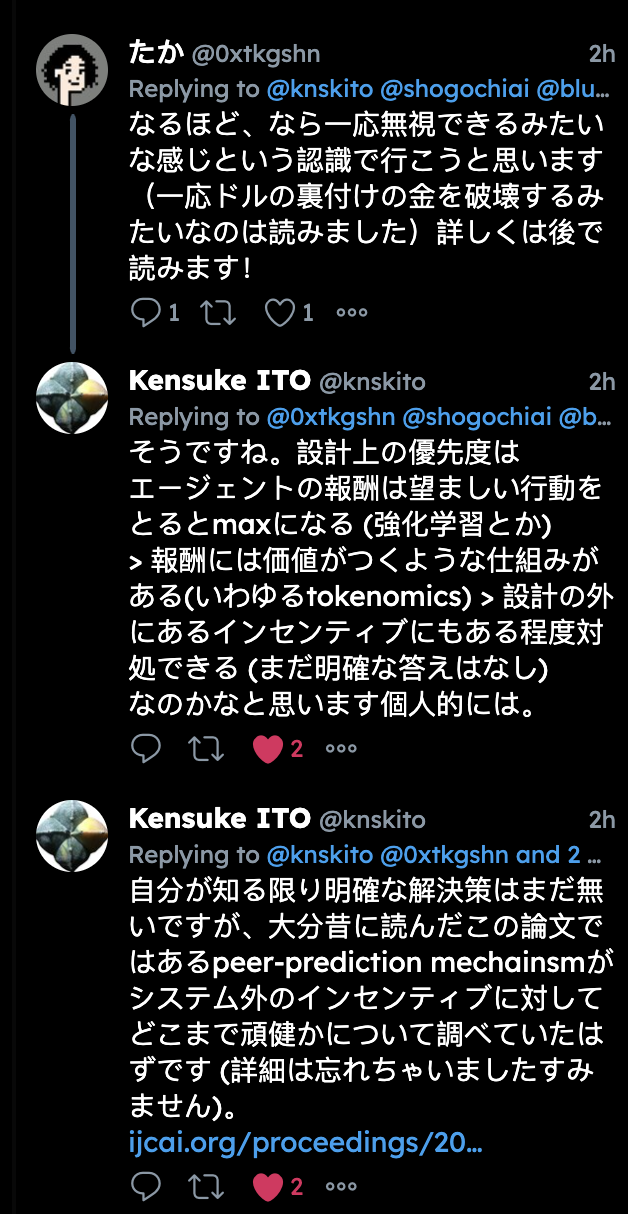Screen dimensions: 628x1214
Task: Reply to たか's tweet
Action: pyautogui.click(x=146, y=313)
